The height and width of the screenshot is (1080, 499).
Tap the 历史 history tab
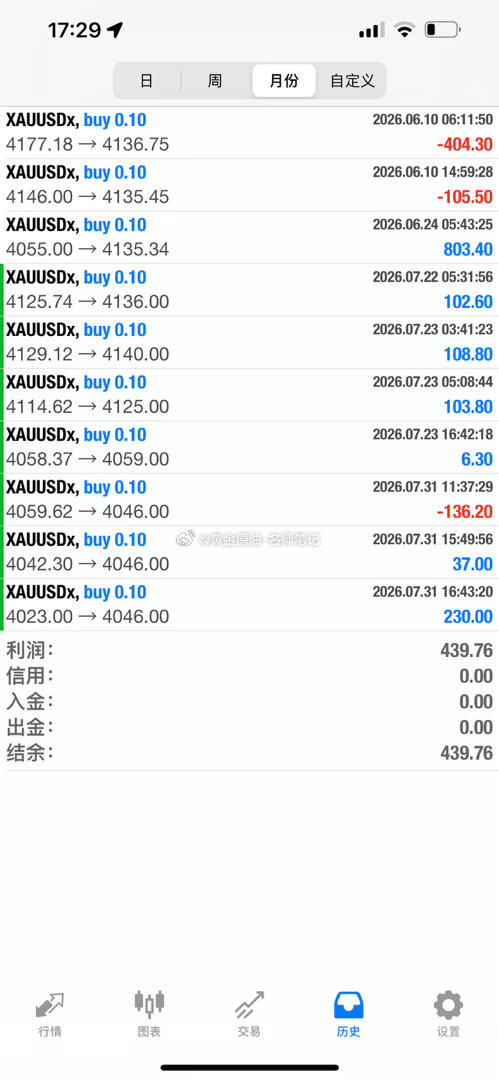click(349, 1015)
